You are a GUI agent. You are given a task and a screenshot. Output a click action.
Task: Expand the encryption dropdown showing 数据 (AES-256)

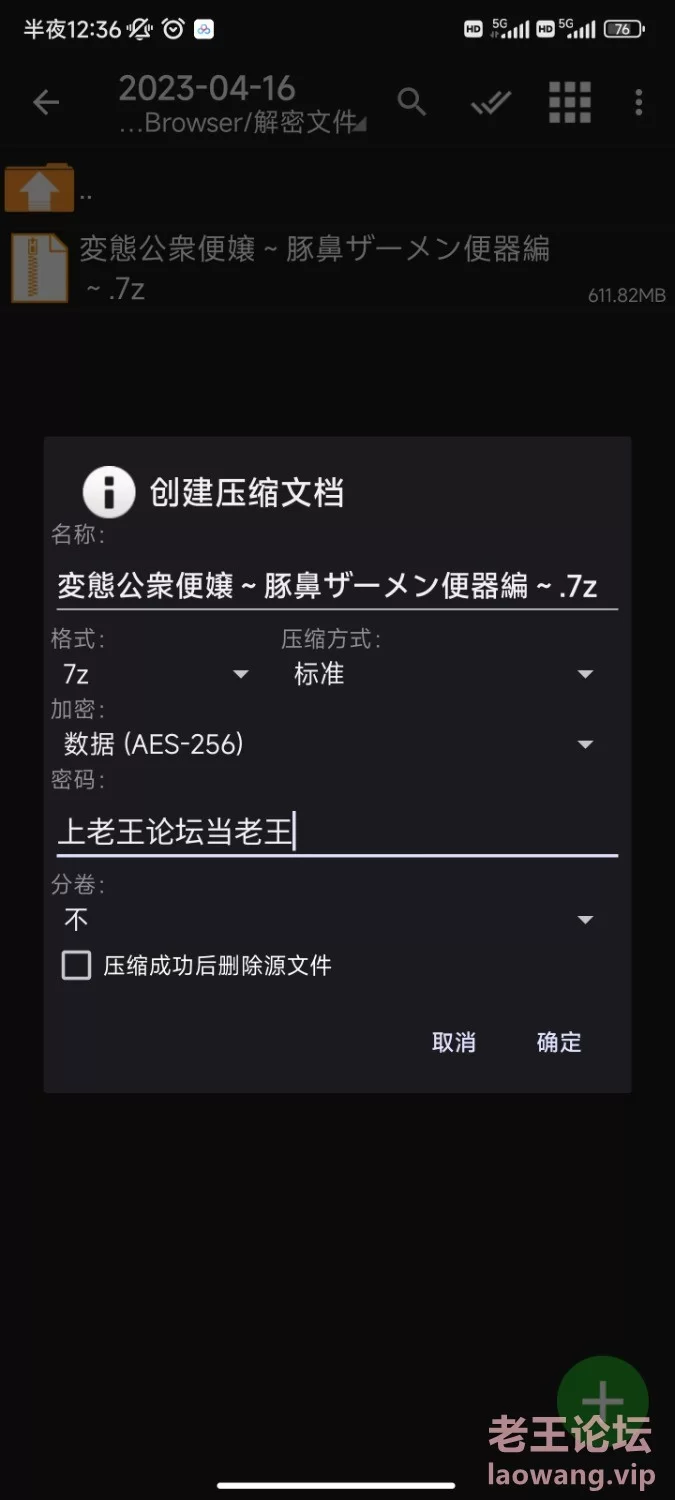pyautogui.click(x=329, y=744)
